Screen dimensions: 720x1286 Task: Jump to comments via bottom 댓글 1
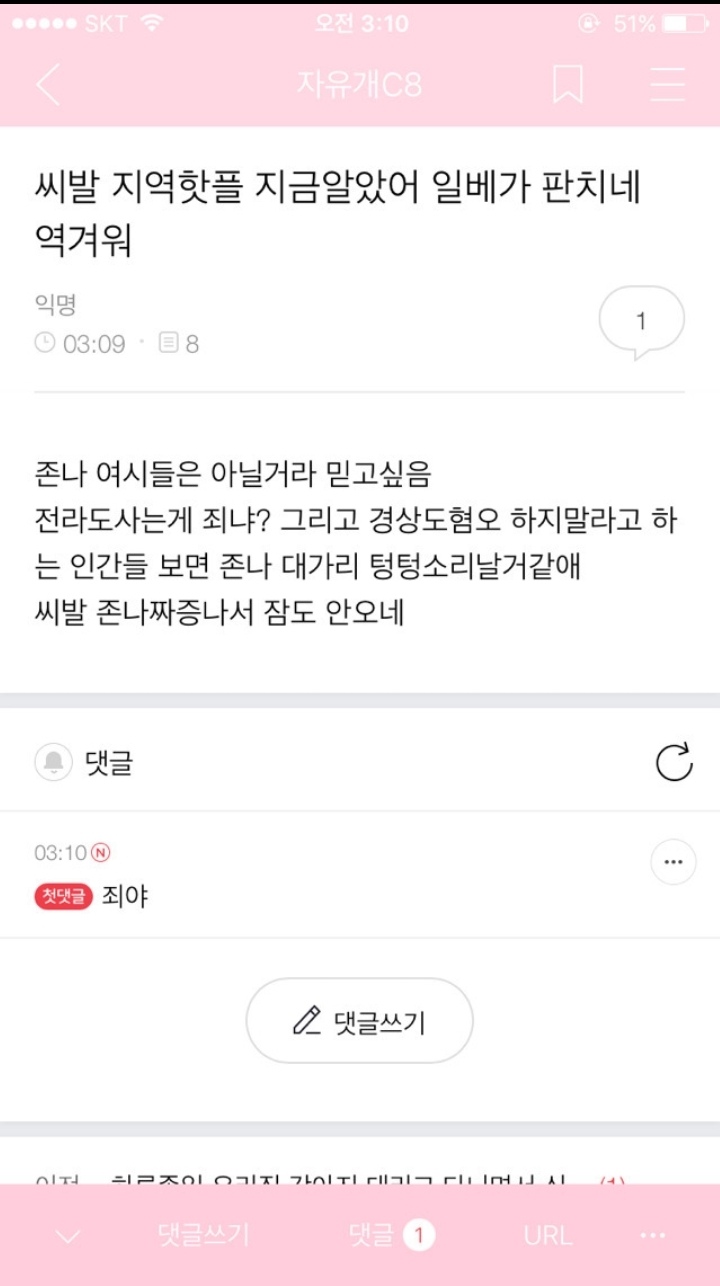pyautogui.click(x=391, y=1236)
